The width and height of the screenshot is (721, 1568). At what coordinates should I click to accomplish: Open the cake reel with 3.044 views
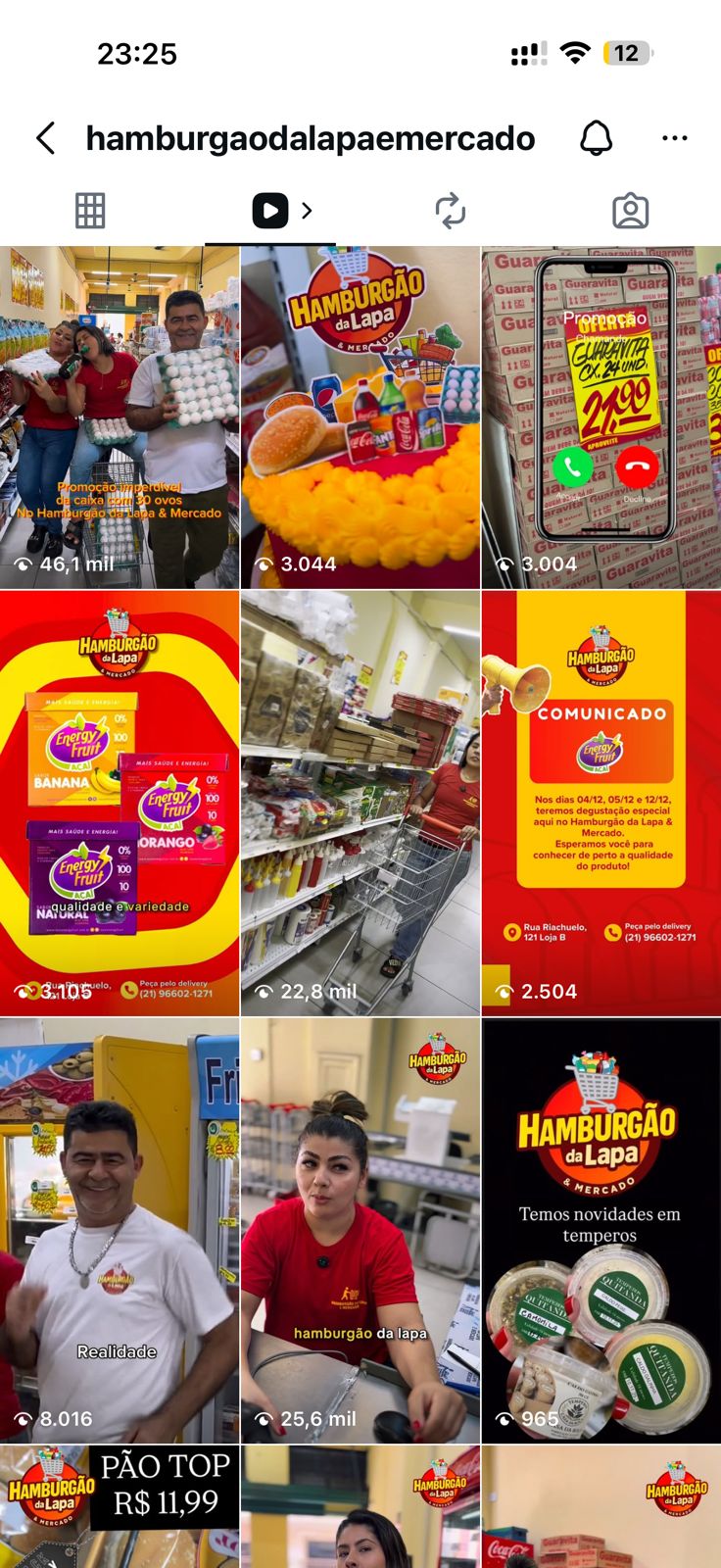[x=360, y=416]
